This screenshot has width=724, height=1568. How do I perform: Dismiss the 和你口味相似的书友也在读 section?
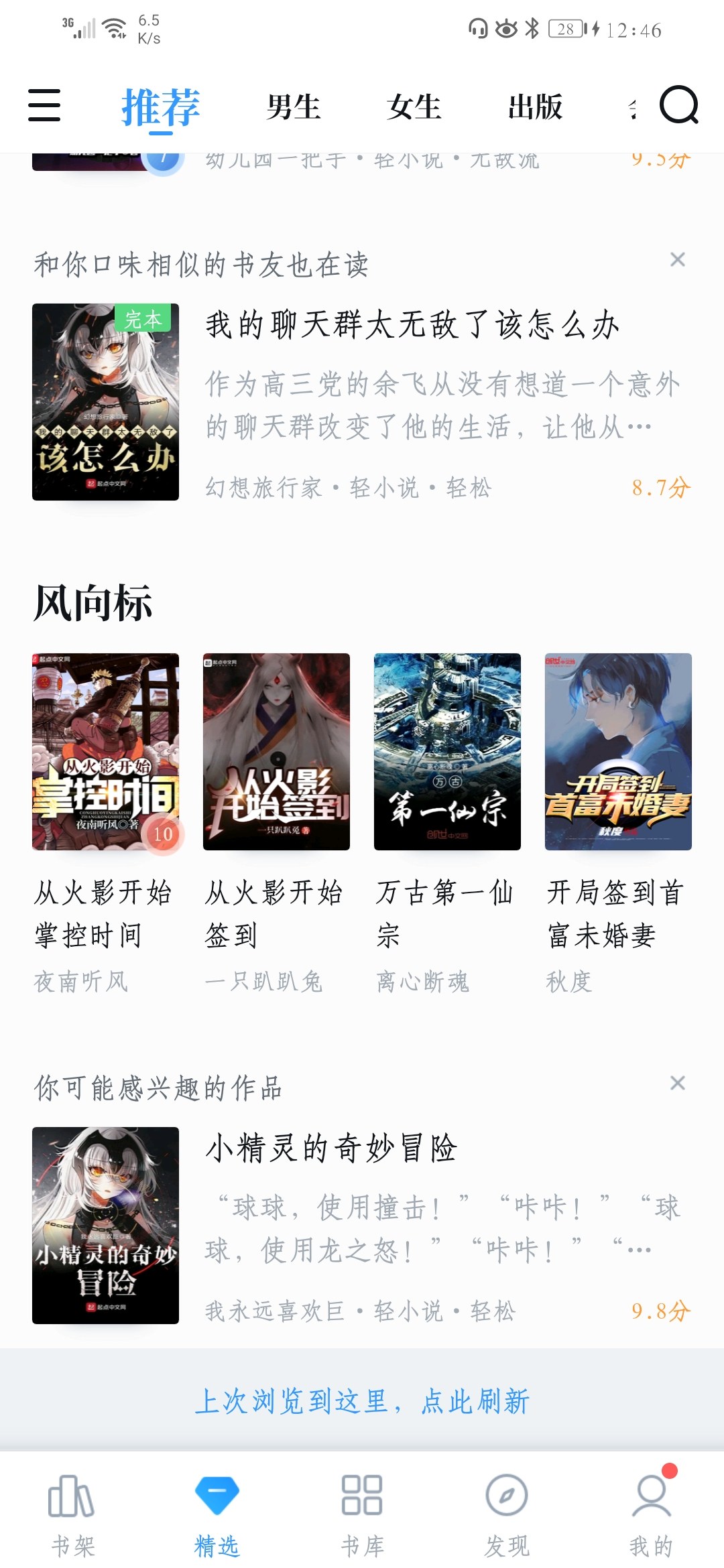click(x=678, y=260)
